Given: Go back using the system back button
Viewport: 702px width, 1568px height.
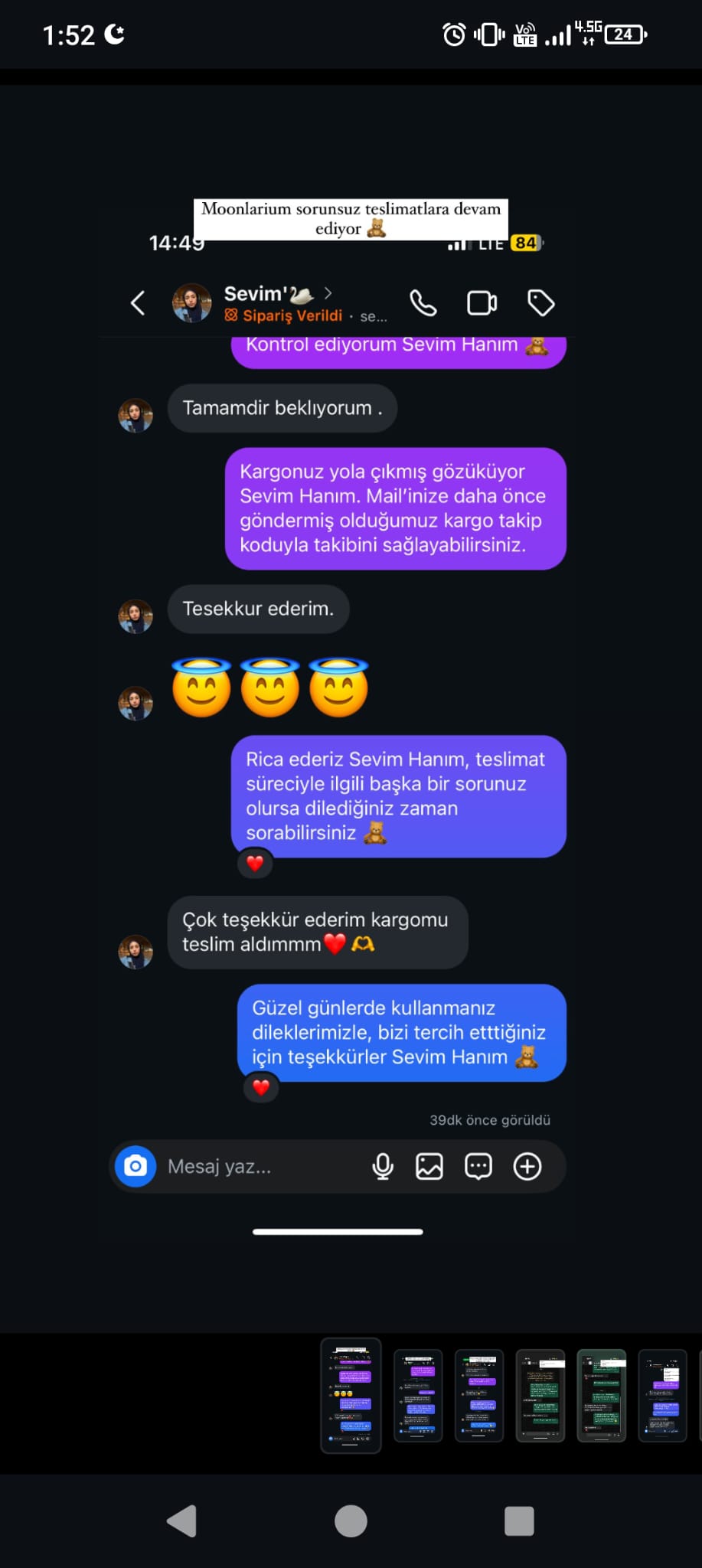Looking at the screenshot, I should point(182,1521).
